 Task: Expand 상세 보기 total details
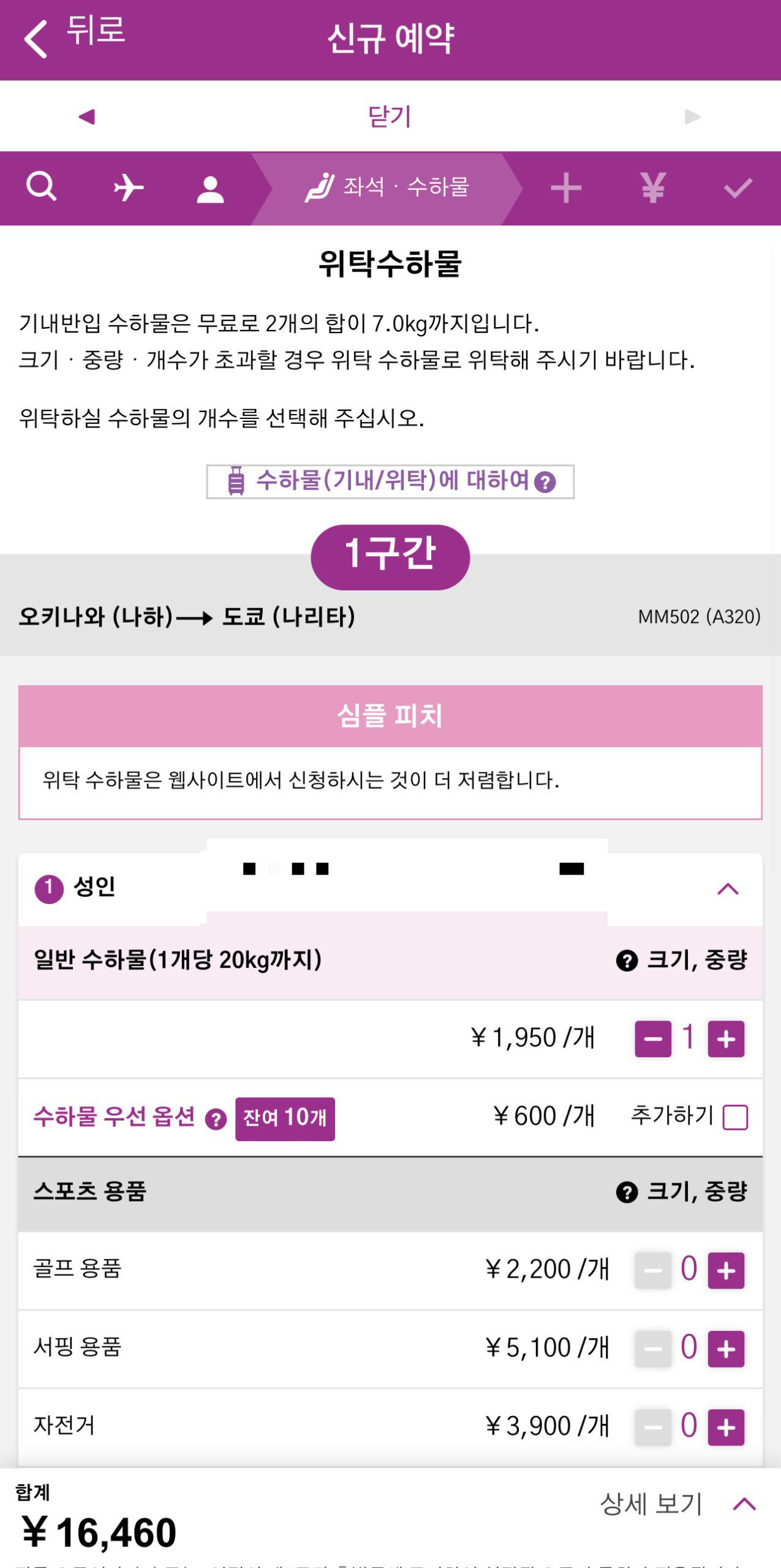pyautogui.click(x=677, y=1504)
